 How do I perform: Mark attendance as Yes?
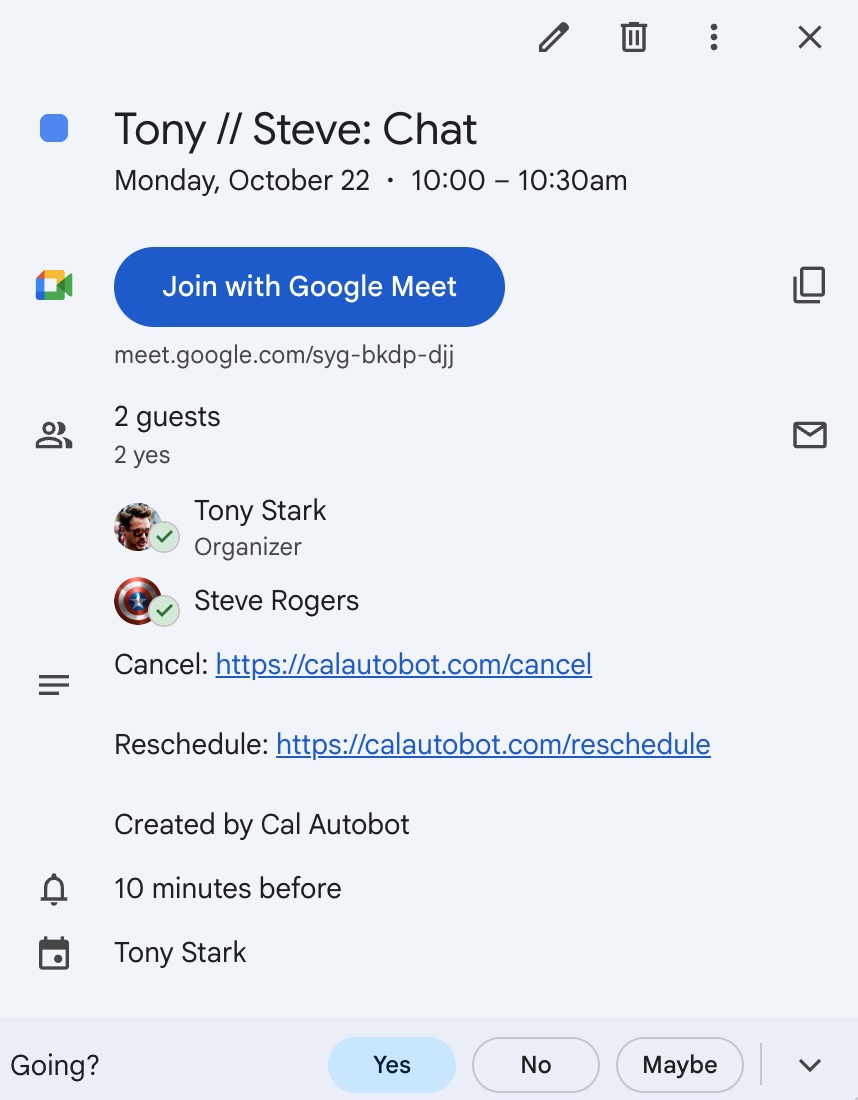click(392, 1065)
